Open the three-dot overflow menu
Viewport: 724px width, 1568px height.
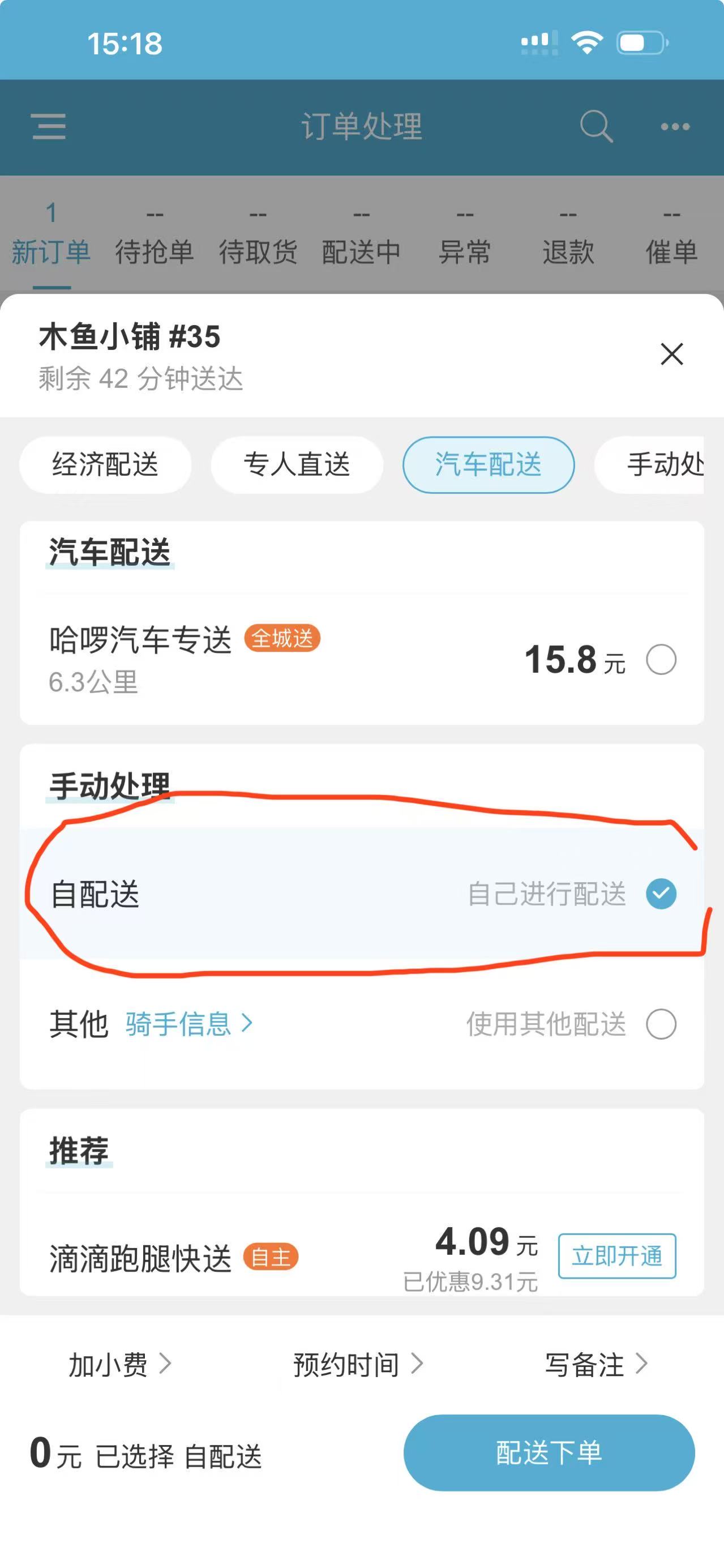[x=675, y=127]
